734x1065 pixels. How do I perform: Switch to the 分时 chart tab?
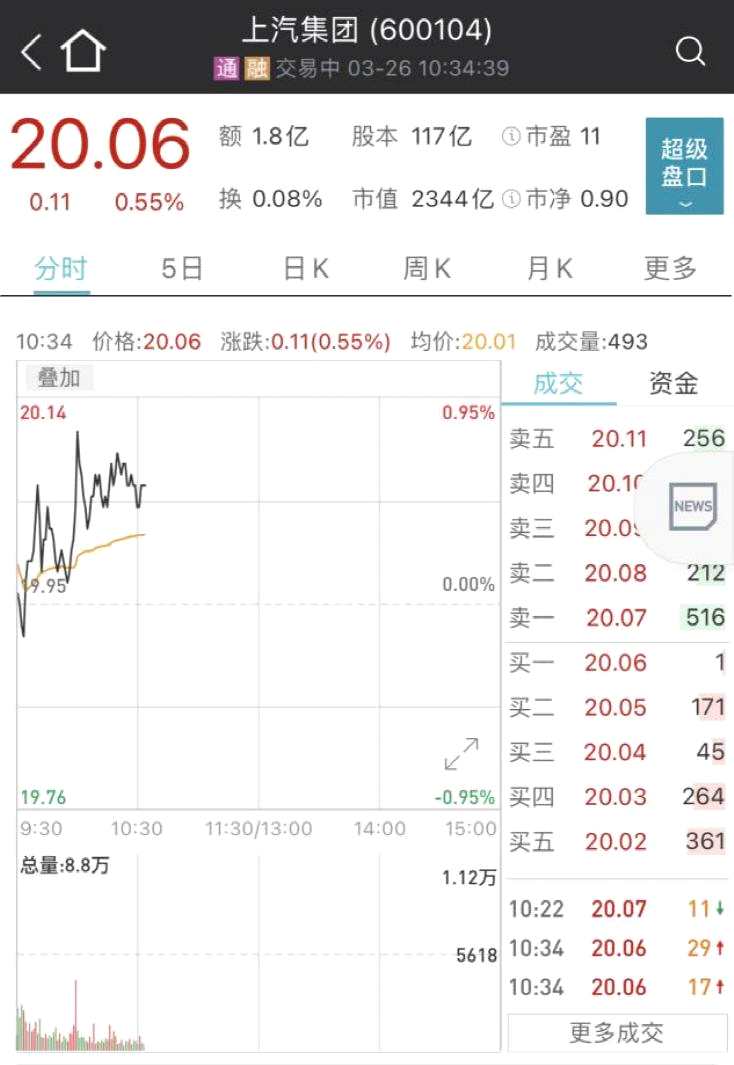click(61, 268)
